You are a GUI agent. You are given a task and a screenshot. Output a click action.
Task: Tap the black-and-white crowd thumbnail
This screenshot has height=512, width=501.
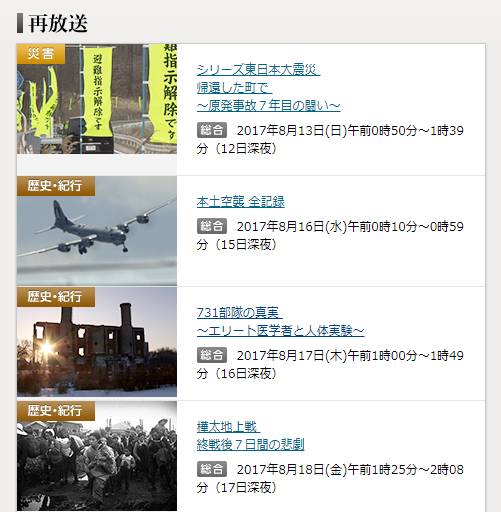(97, 456)
